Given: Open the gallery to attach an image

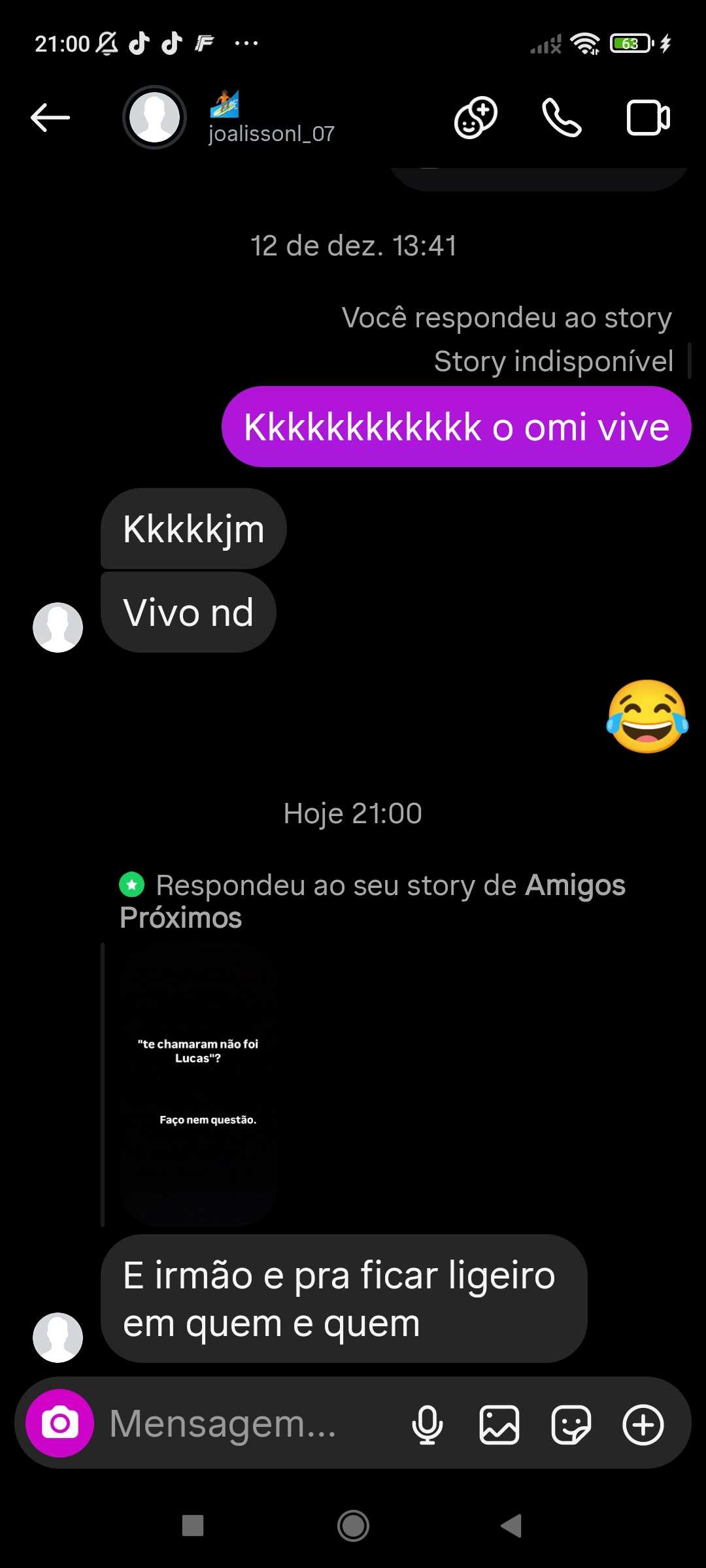Looking at the screenshot, I should [500, 1424].
